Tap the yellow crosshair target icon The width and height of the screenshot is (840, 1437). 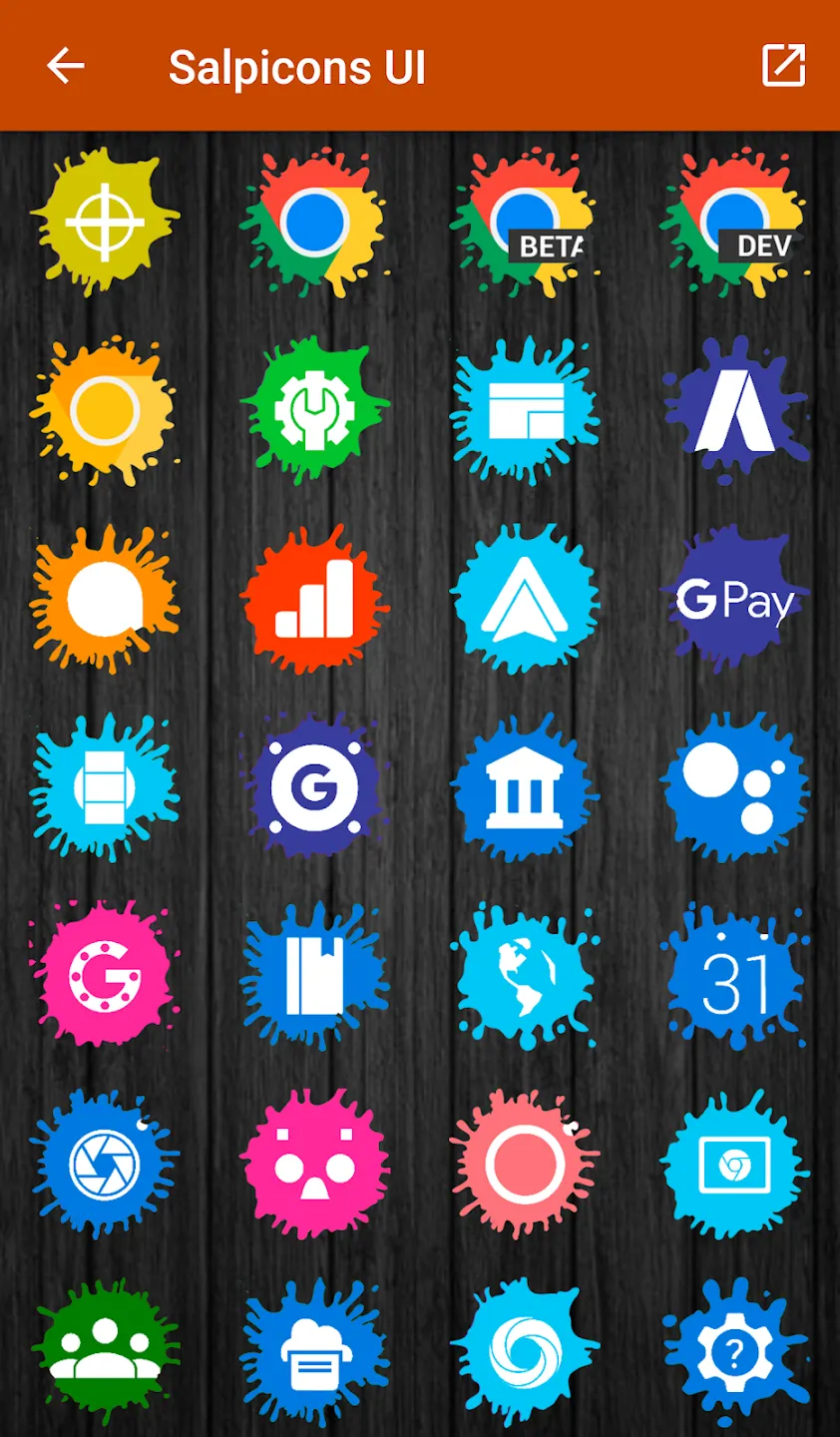click(x=105, y=222)
